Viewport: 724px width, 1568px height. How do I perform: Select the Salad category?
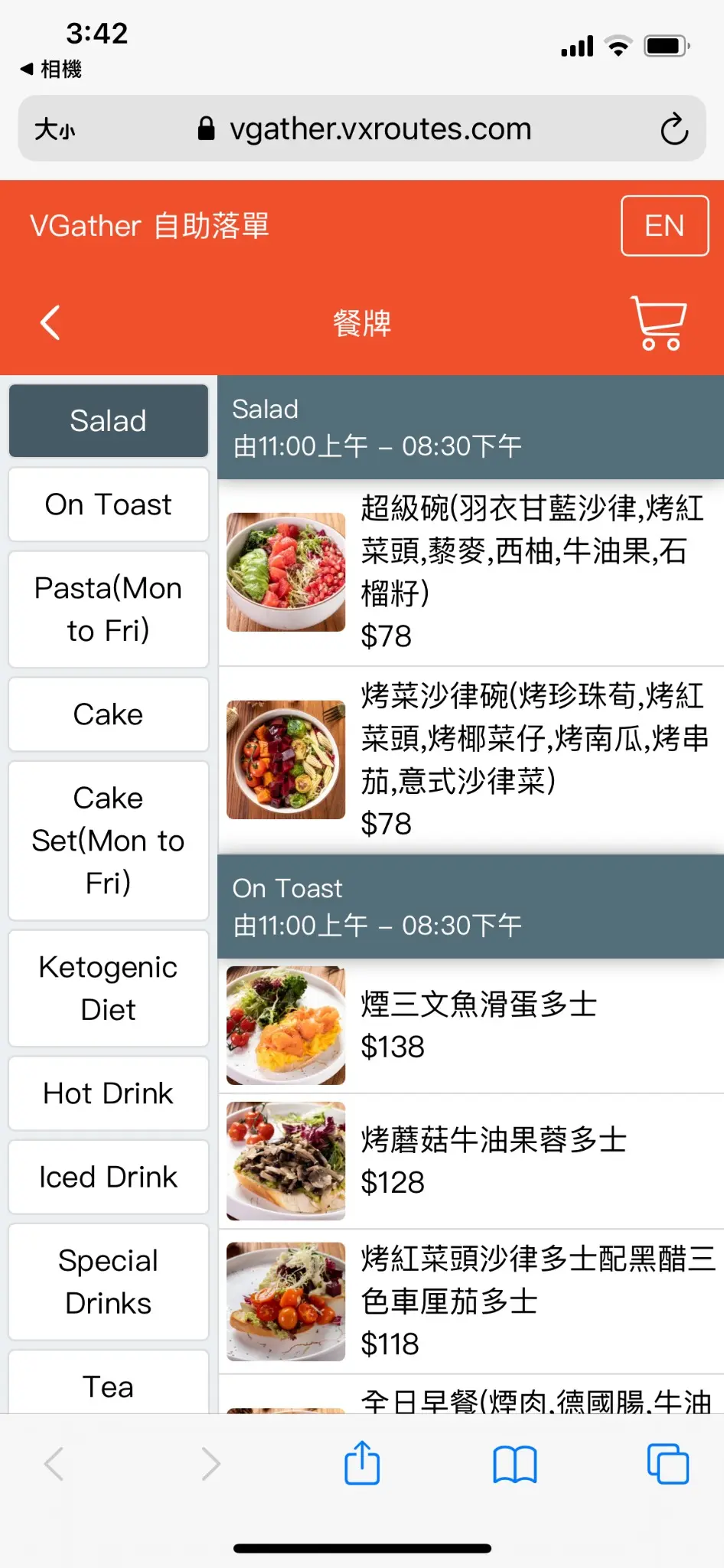[109, 421]
